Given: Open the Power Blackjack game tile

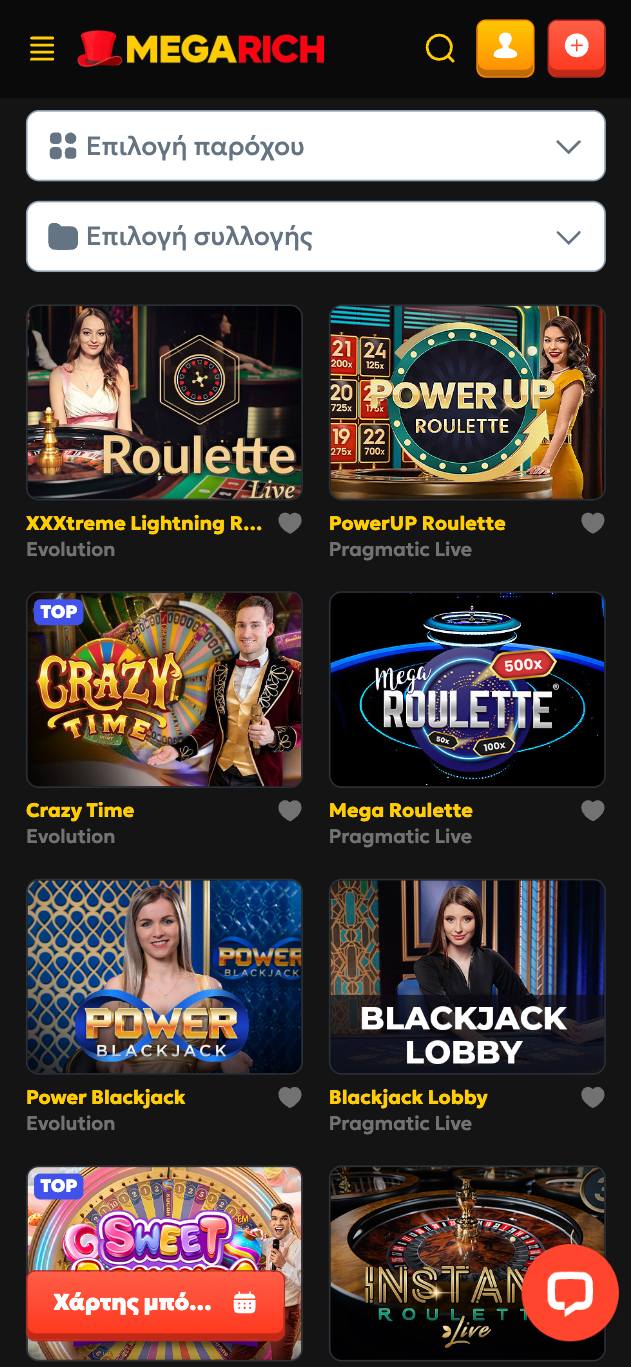Looking at the screenshot, I should point(164,976).
